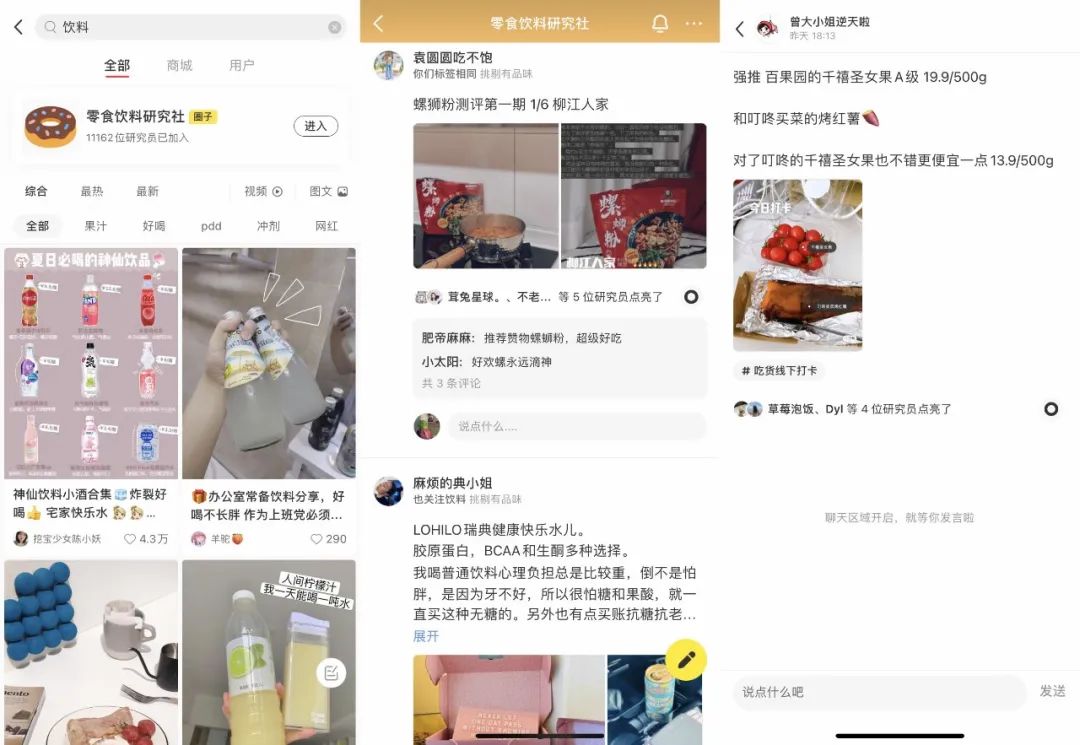Select the 果汁 filter chip

[x=96, y=226]
